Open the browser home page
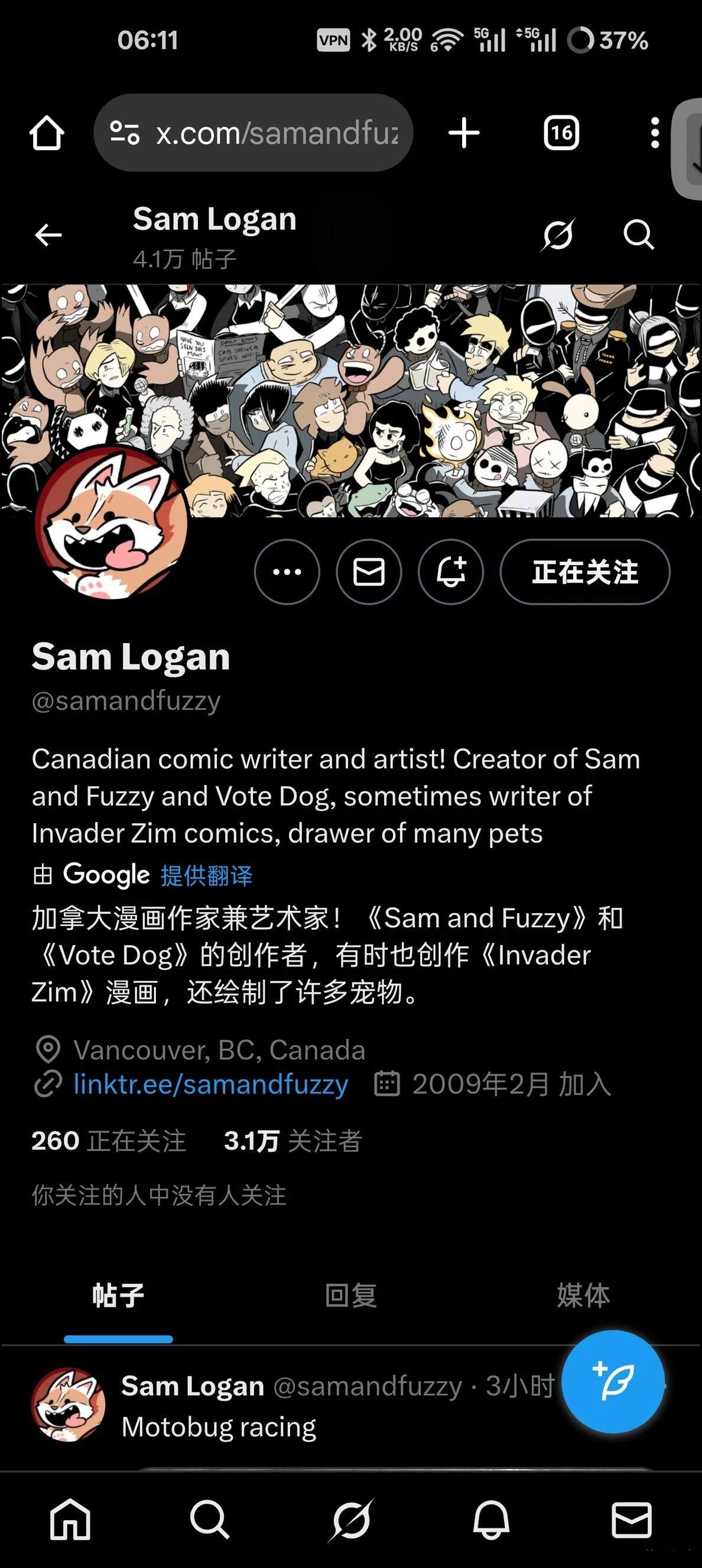The height and width of the screenshot is (1568, 702). pyautogui.click(x=47, y=133)
